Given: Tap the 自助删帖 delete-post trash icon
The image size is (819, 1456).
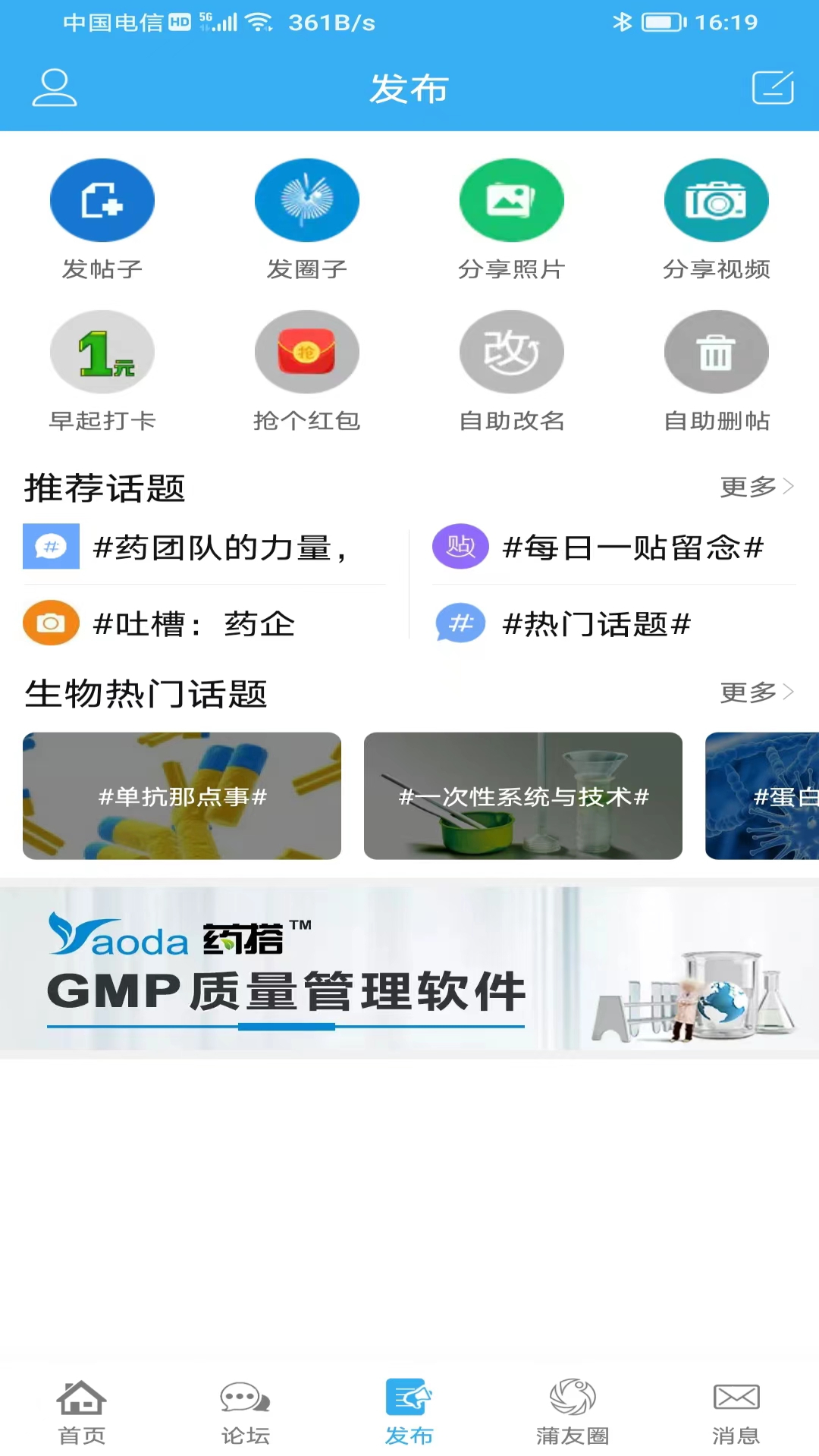Looking at the screenshot, I should coord(717,351).
